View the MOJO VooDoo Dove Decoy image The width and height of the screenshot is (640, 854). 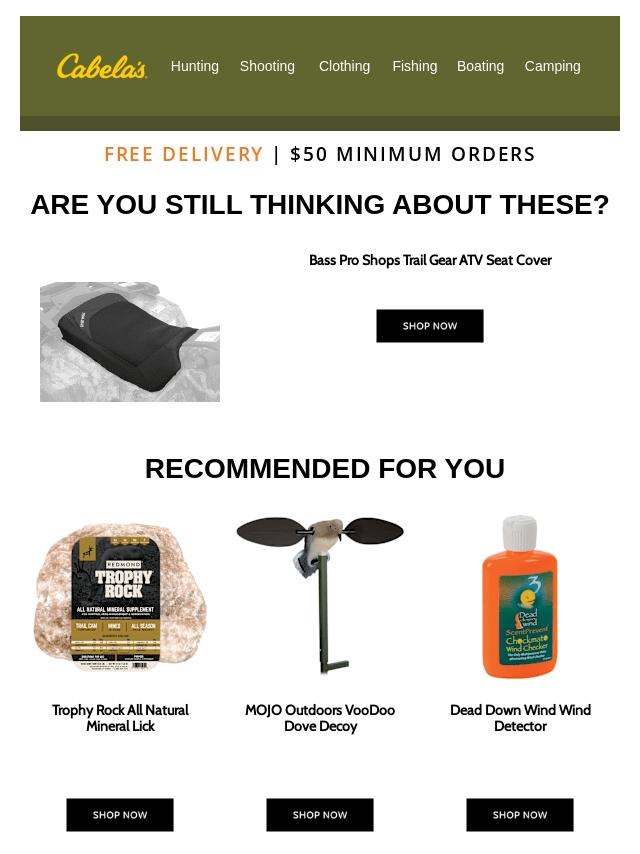coord(320,595)
